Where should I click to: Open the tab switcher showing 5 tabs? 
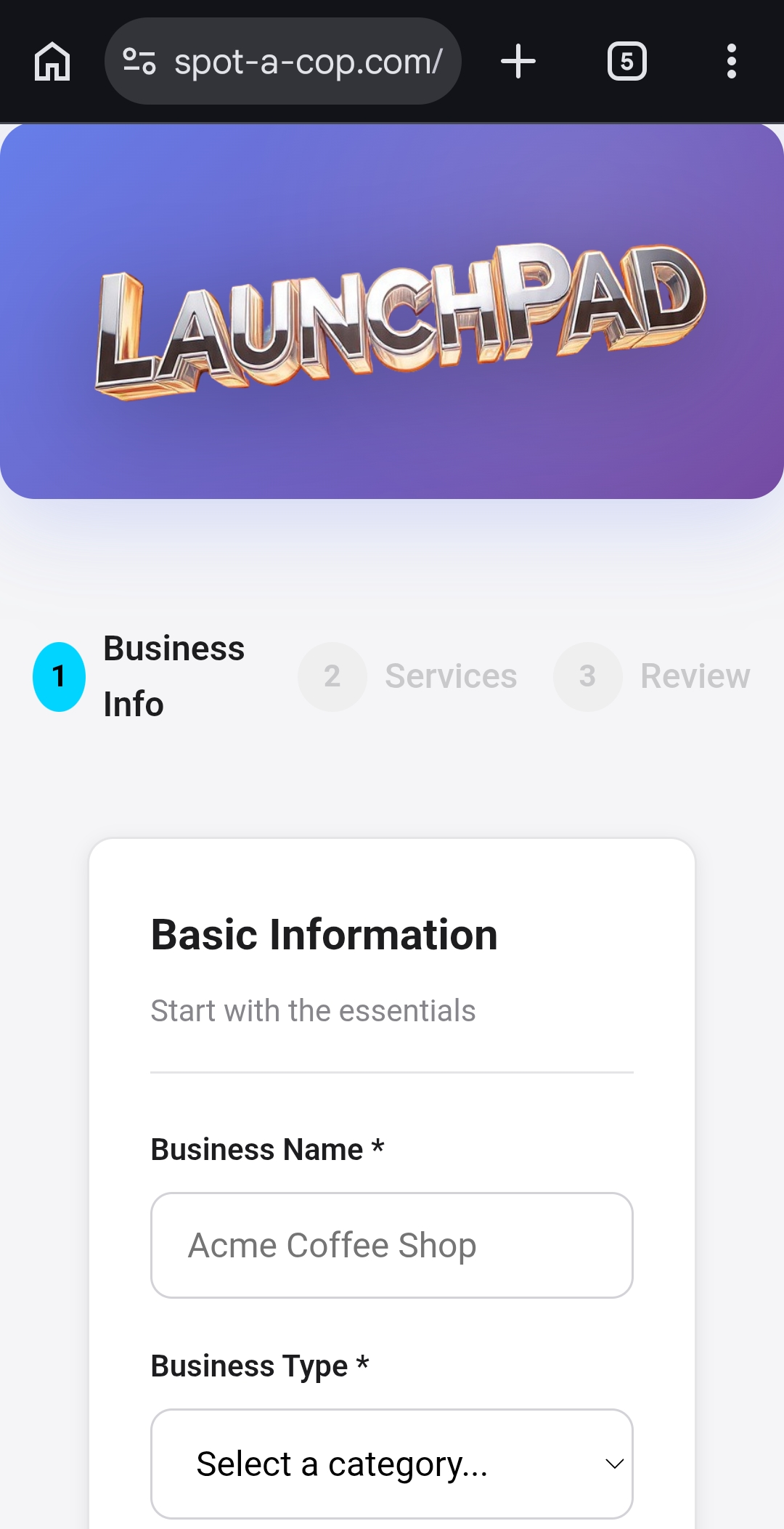(x=626, y=61)
